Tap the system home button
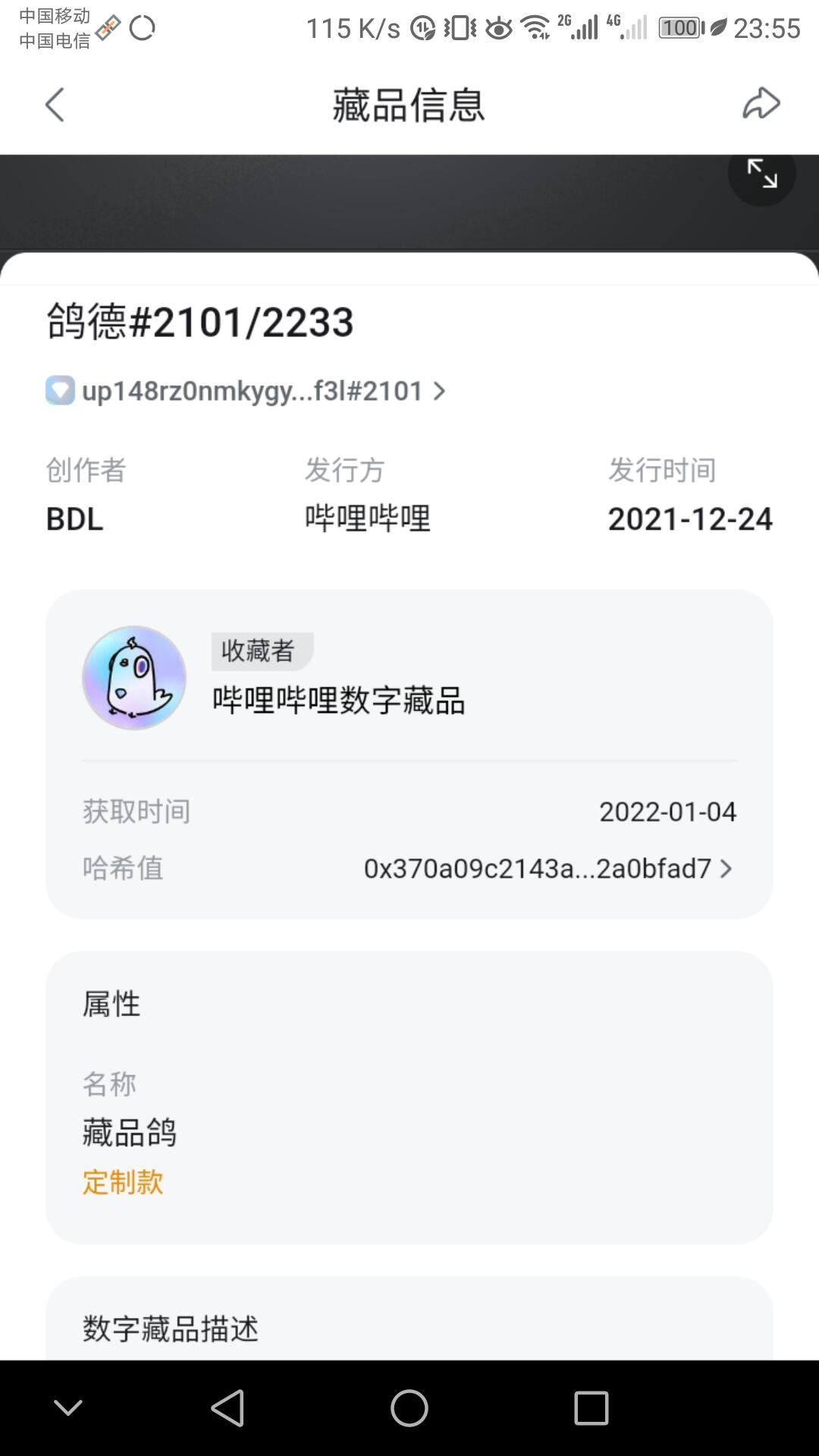Screen dimensions: 819x1456 tap(409, 1408)
